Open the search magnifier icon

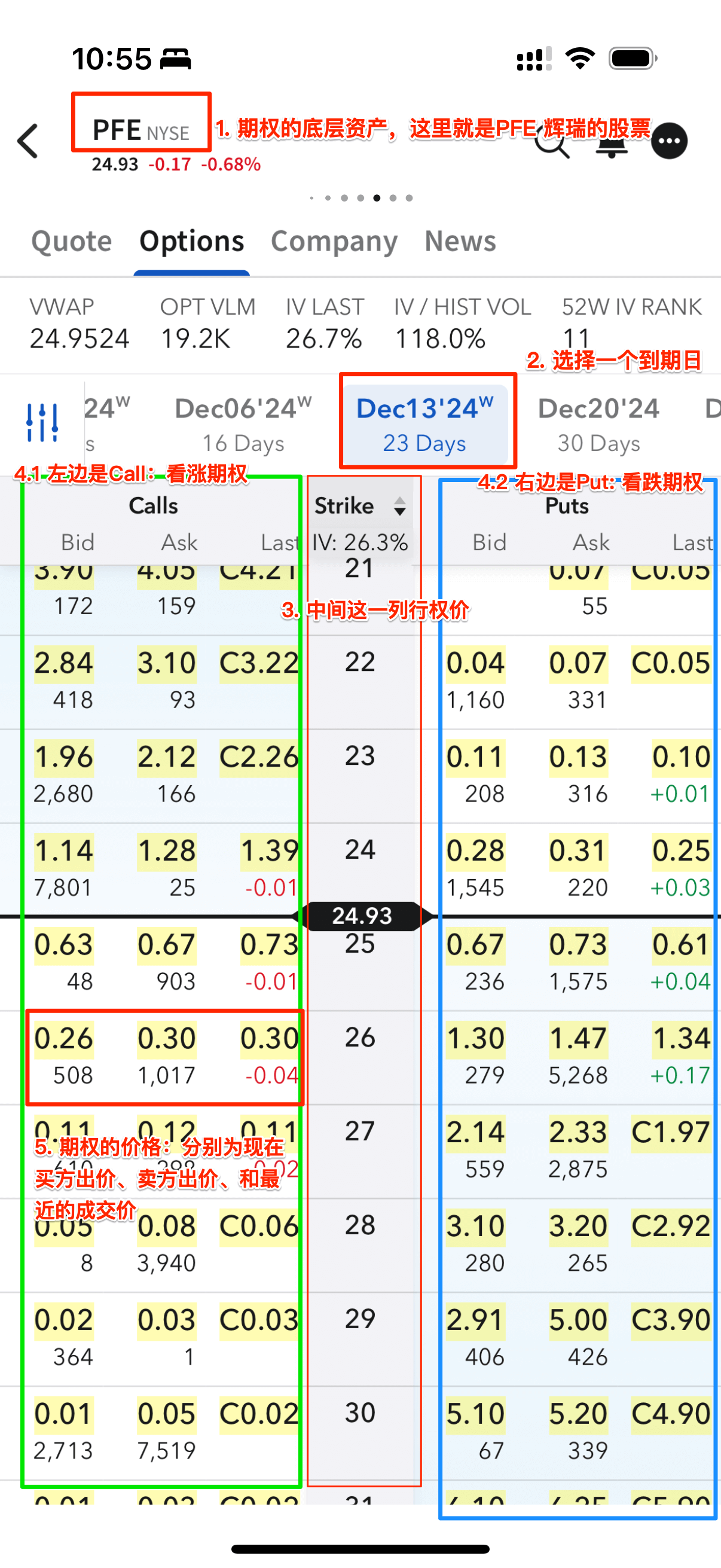551,143
